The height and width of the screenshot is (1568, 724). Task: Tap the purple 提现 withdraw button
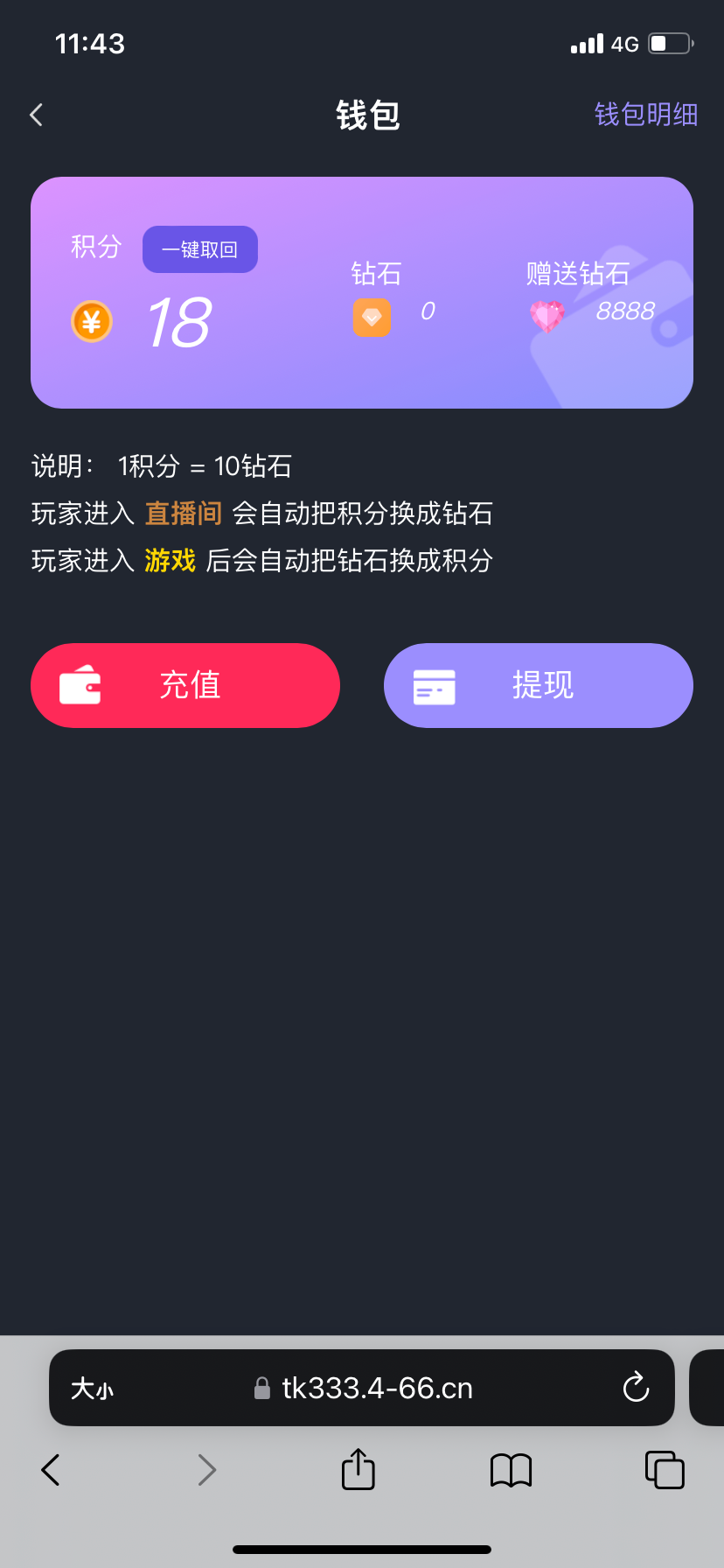538,685
